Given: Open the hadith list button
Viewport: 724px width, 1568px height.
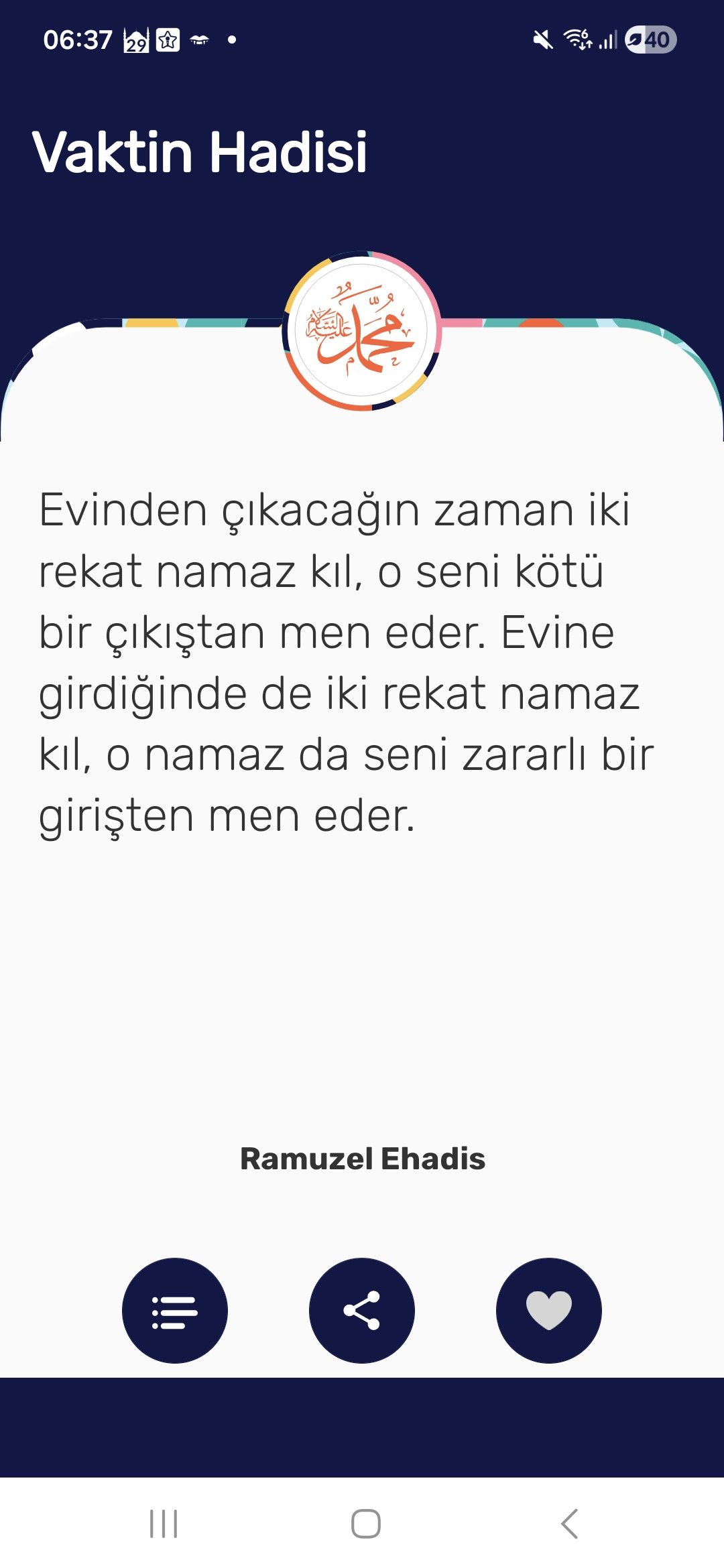Looking at the screenshot, I should point(174,1311).
